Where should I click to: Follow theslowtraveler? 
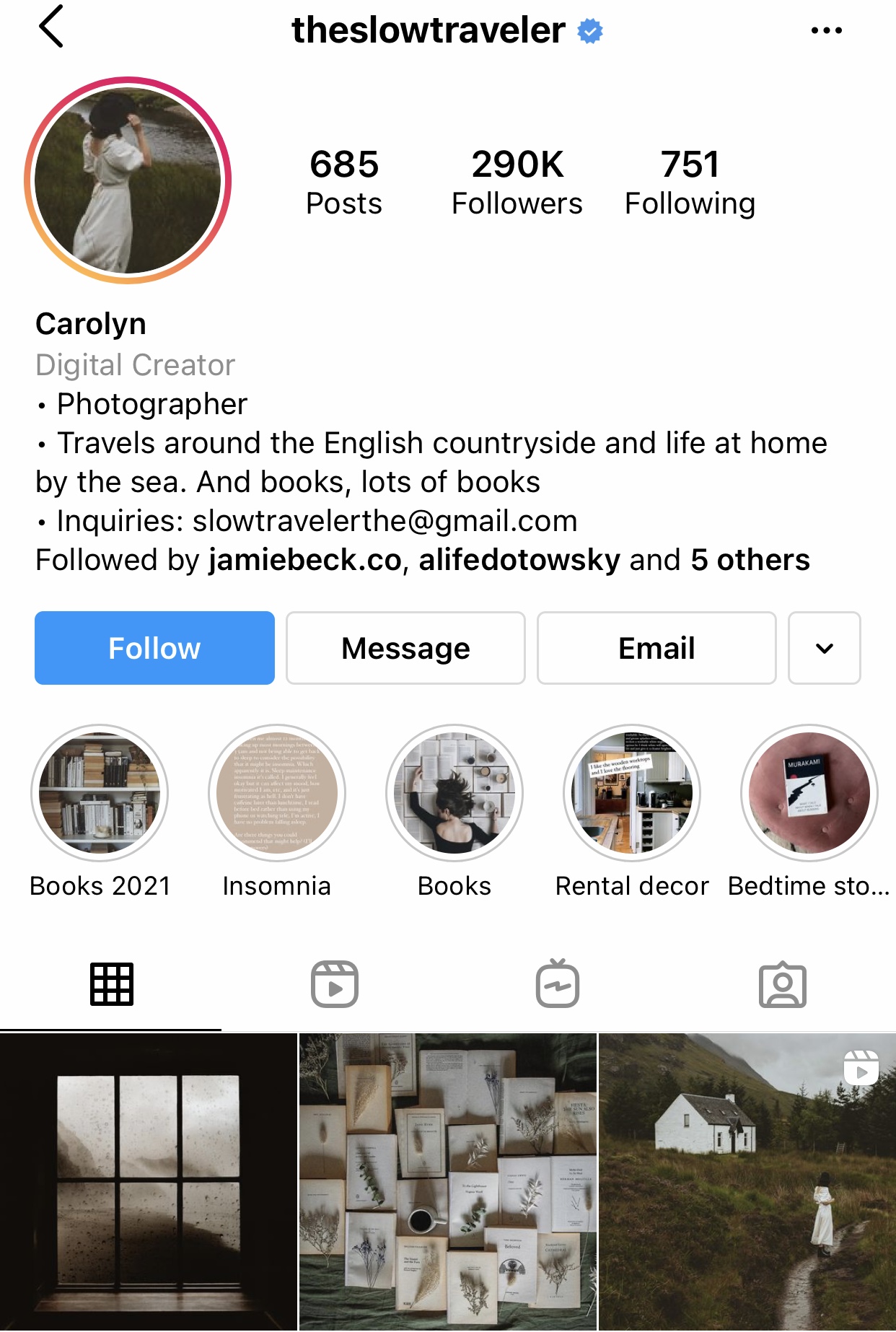(x=154, y=648)
